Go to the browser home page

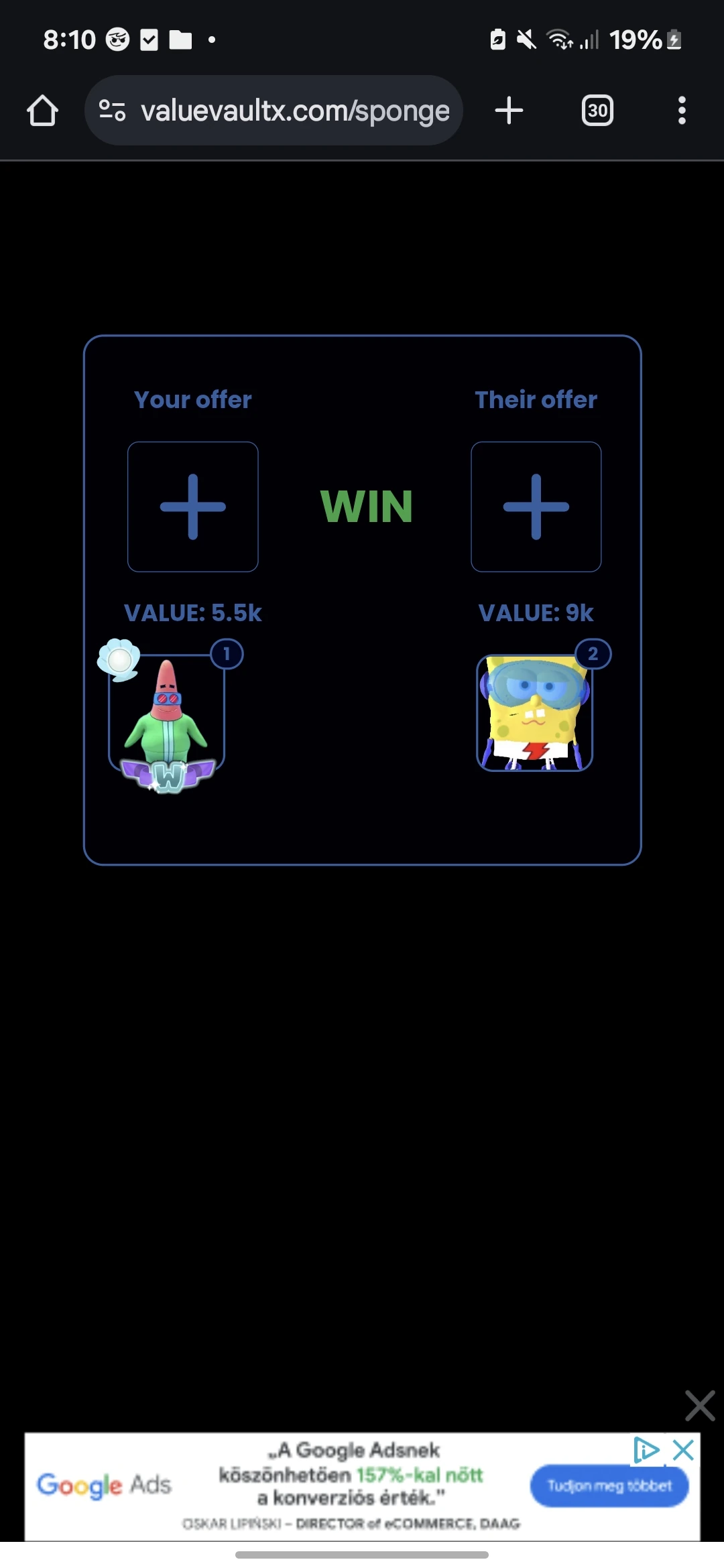point(42,111)
